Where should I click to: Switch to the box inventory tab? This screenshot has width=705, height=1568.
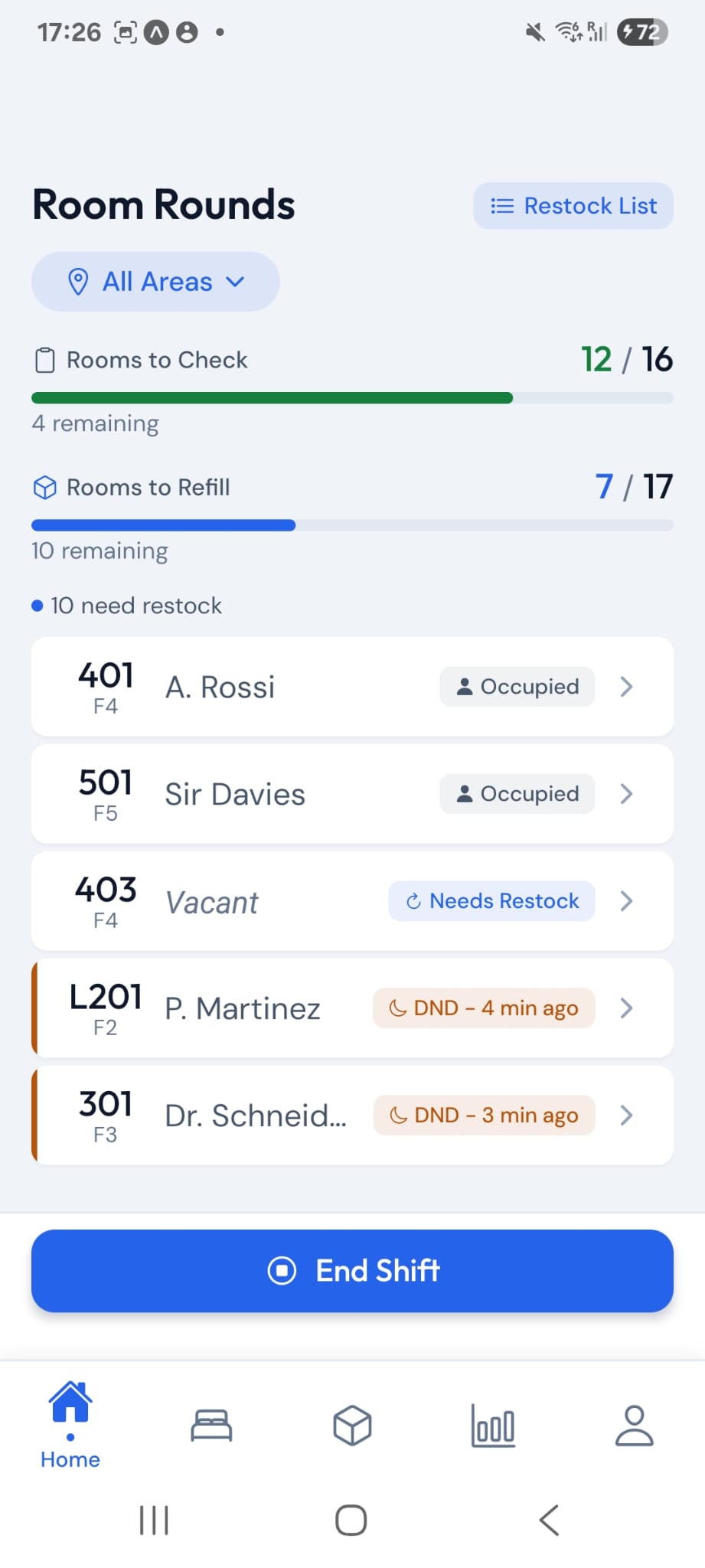[352, 1425]
